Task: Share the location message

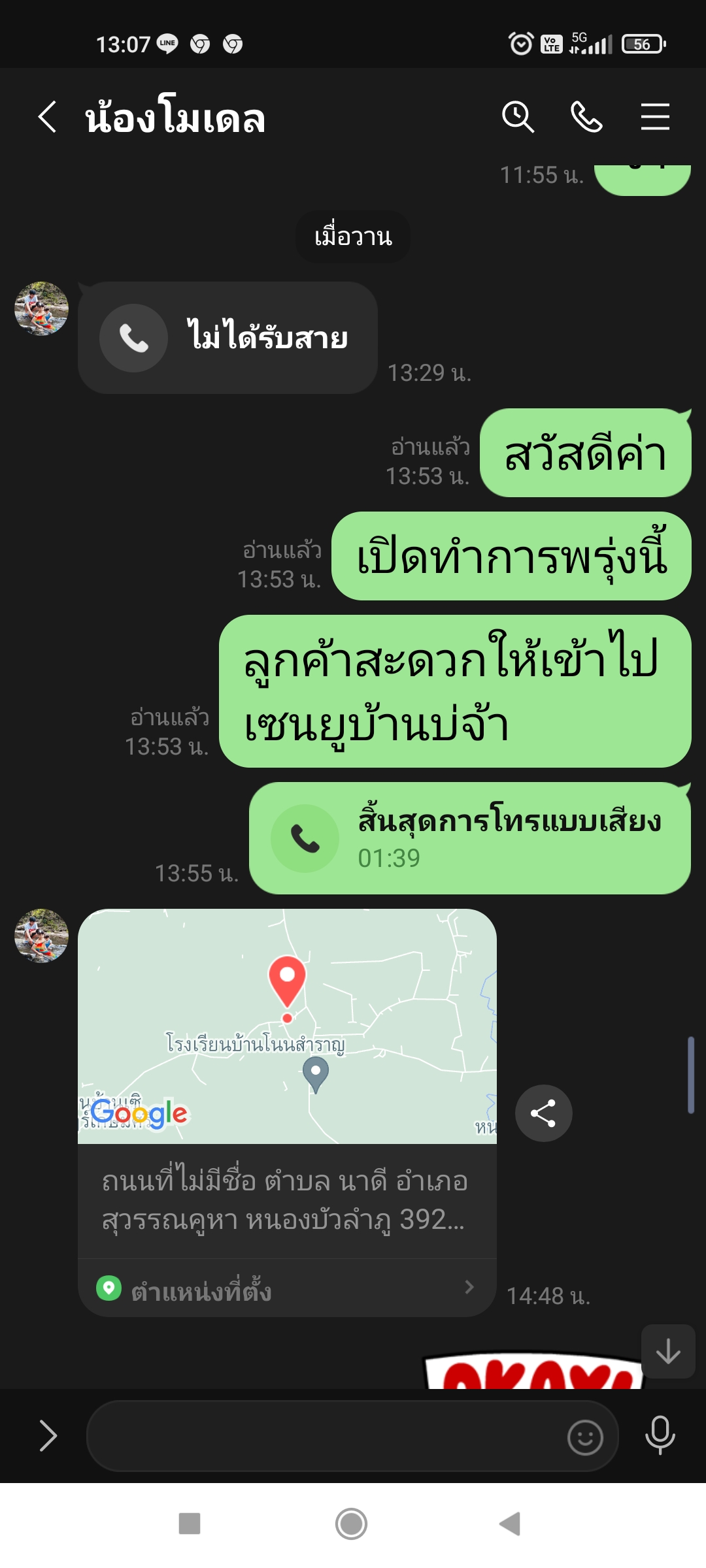Action: 543,1113
